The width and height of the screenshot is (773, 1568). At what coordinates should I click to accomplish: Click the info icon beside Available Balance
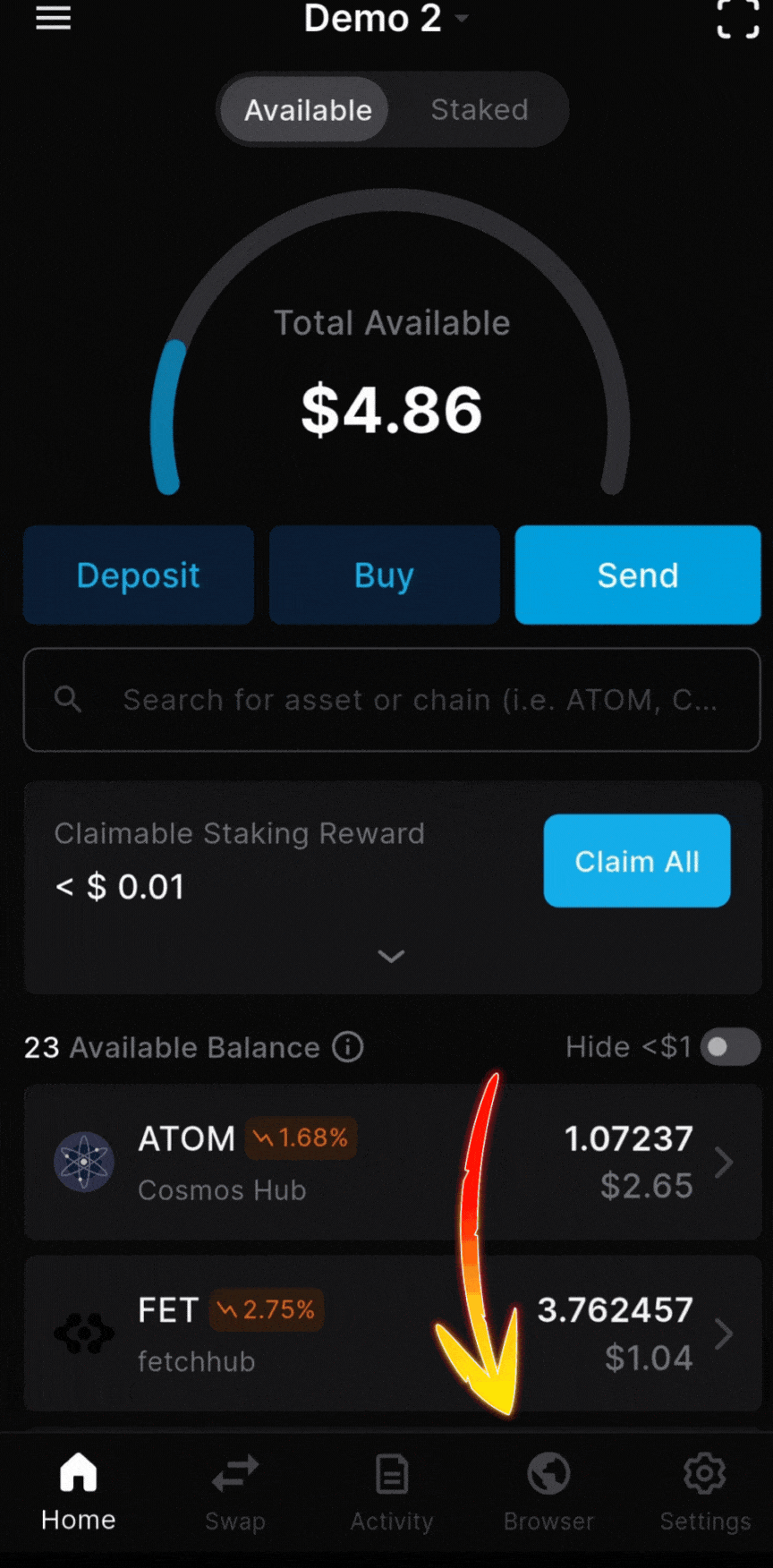347,1047
